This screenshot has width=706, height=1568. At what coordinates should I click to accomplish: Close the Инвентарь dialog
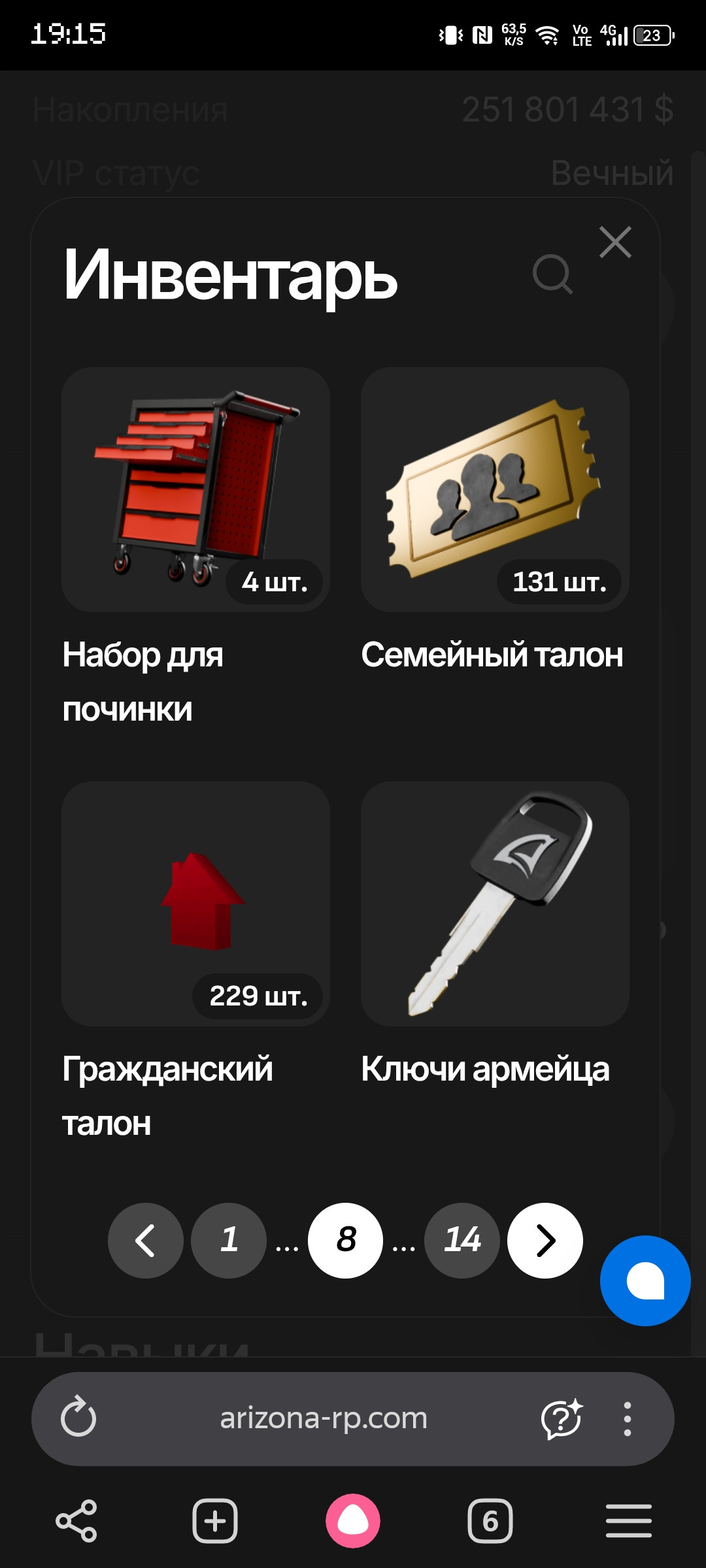coord(615,242)
